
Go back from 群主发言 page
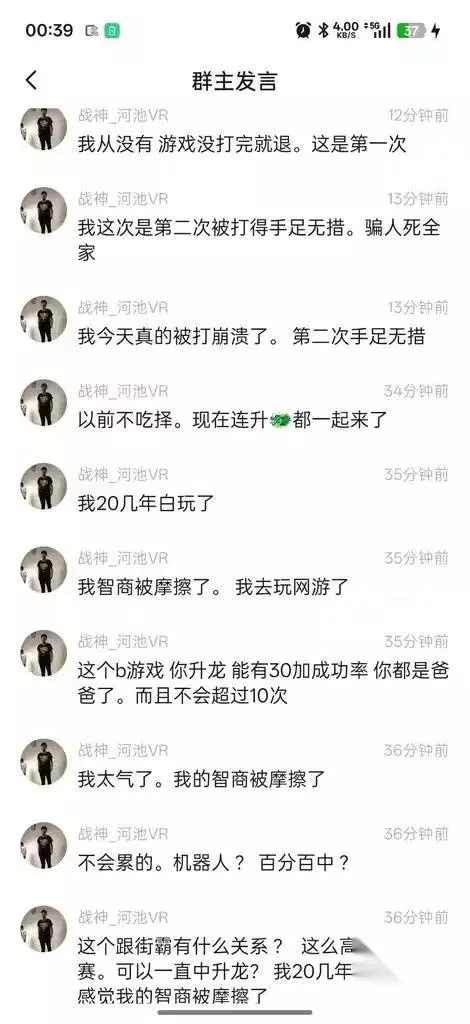click(x=31, y=80)
